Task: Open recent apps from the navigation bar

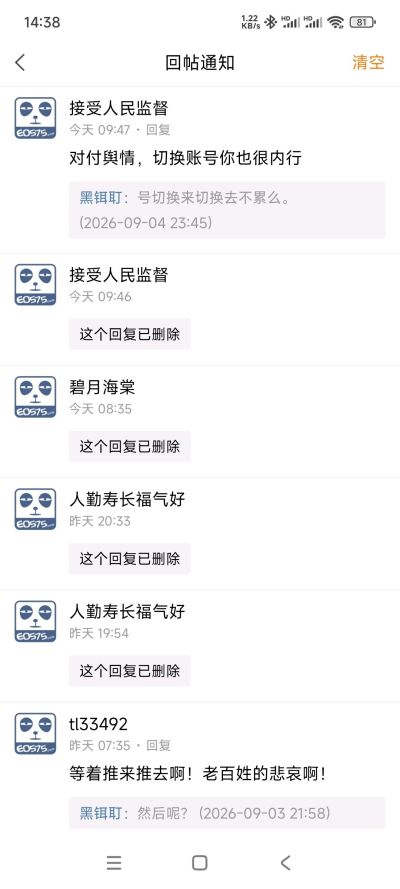Action: (114, 863)
